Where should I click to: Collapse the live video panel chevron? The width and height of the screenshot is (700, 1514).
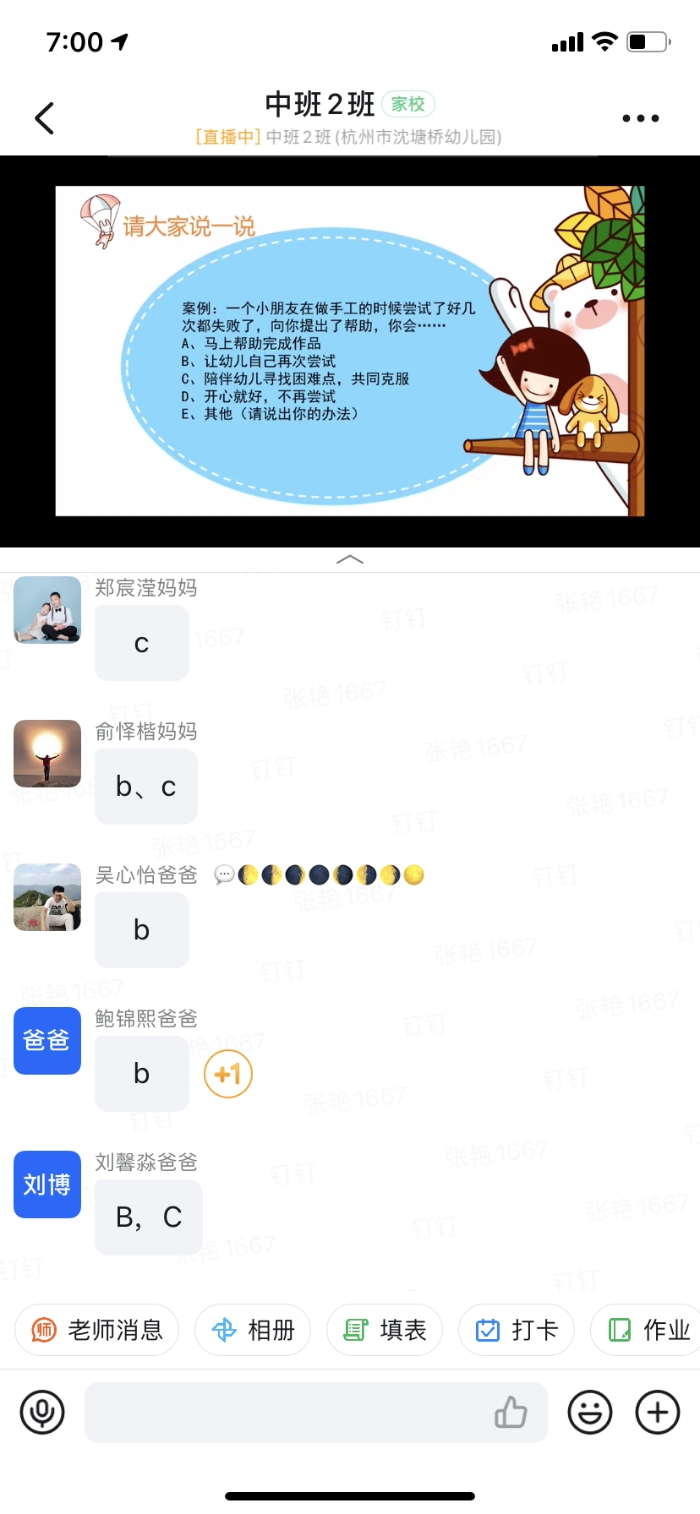(350, 560)
